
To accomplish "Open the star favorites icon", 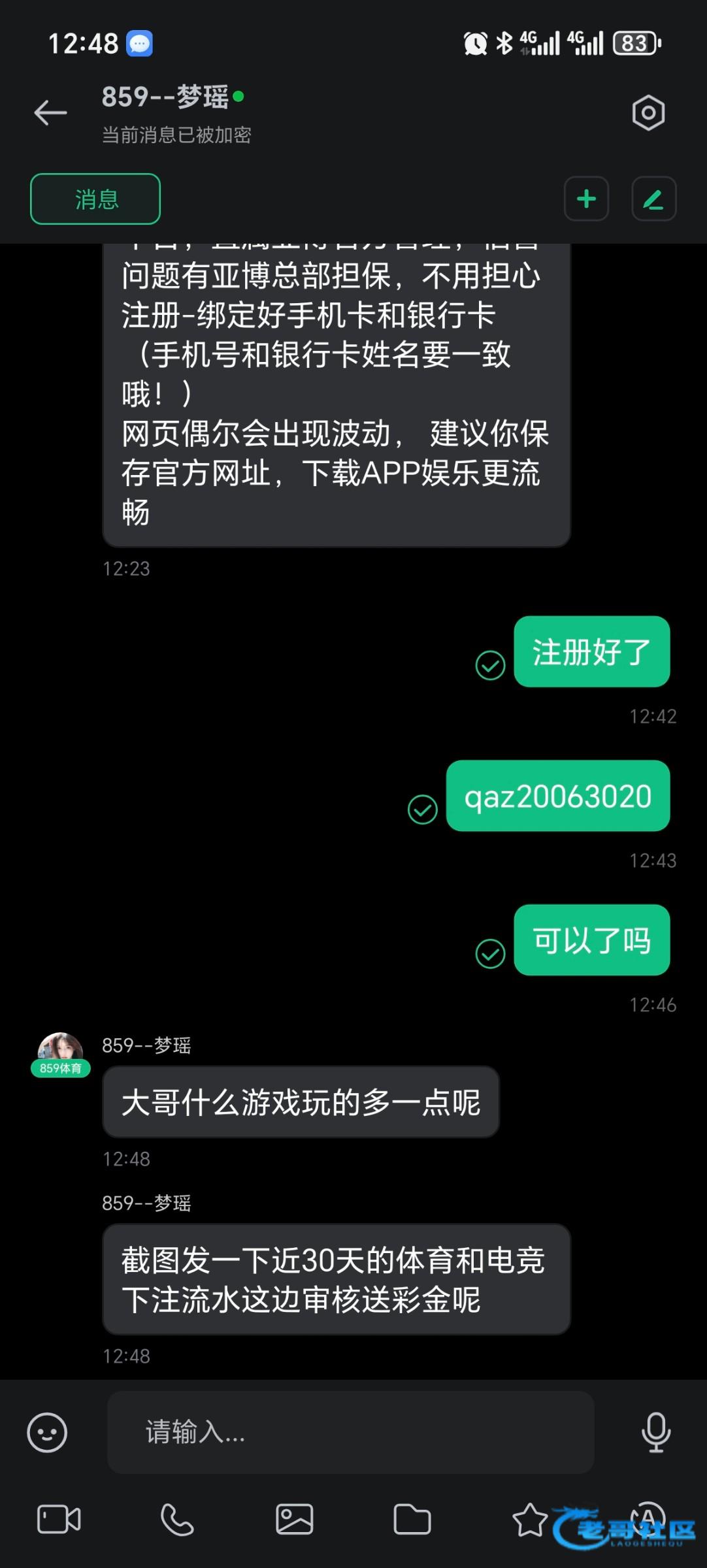I will (530, 1519).
